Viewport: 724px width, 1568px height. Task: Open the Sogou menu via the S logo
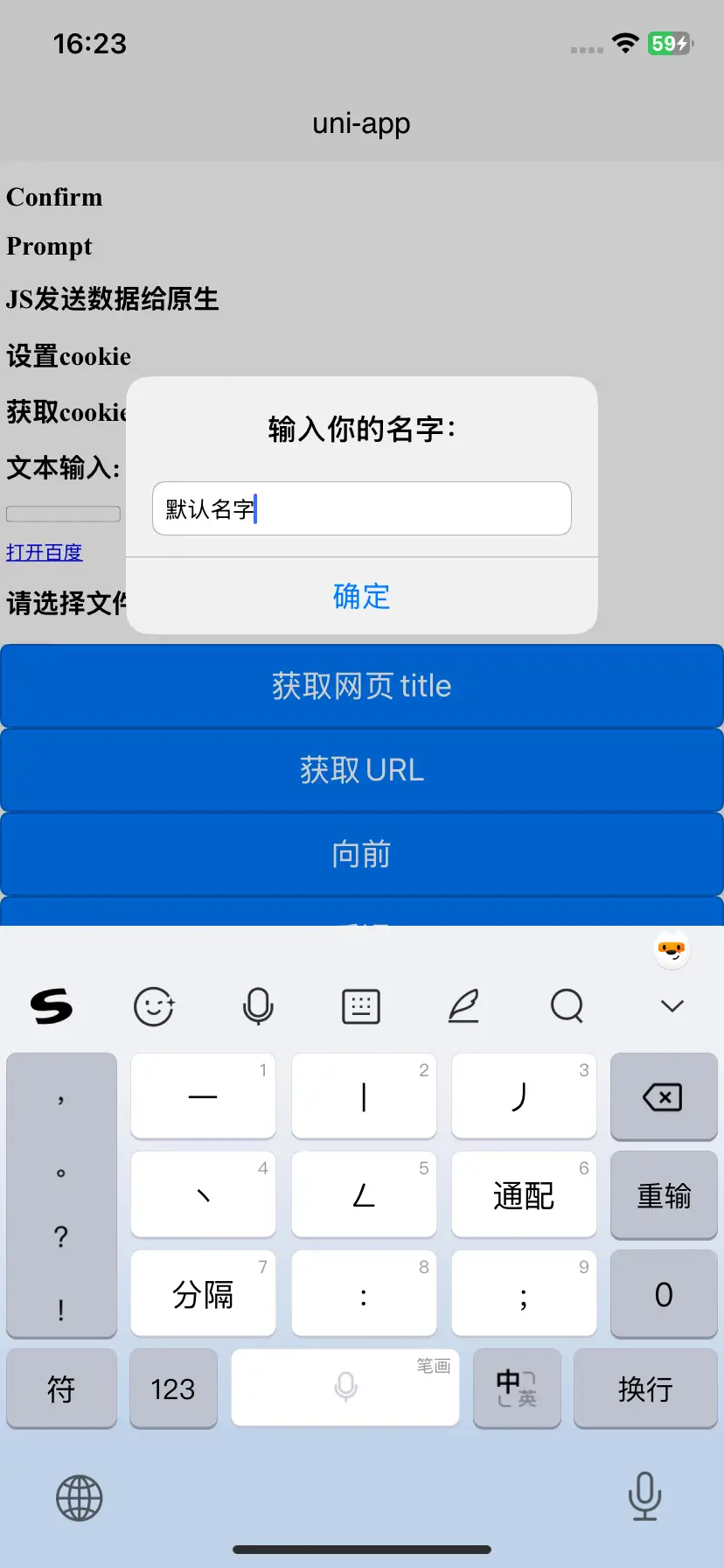pyautogui.click(x=52, y=1006)
